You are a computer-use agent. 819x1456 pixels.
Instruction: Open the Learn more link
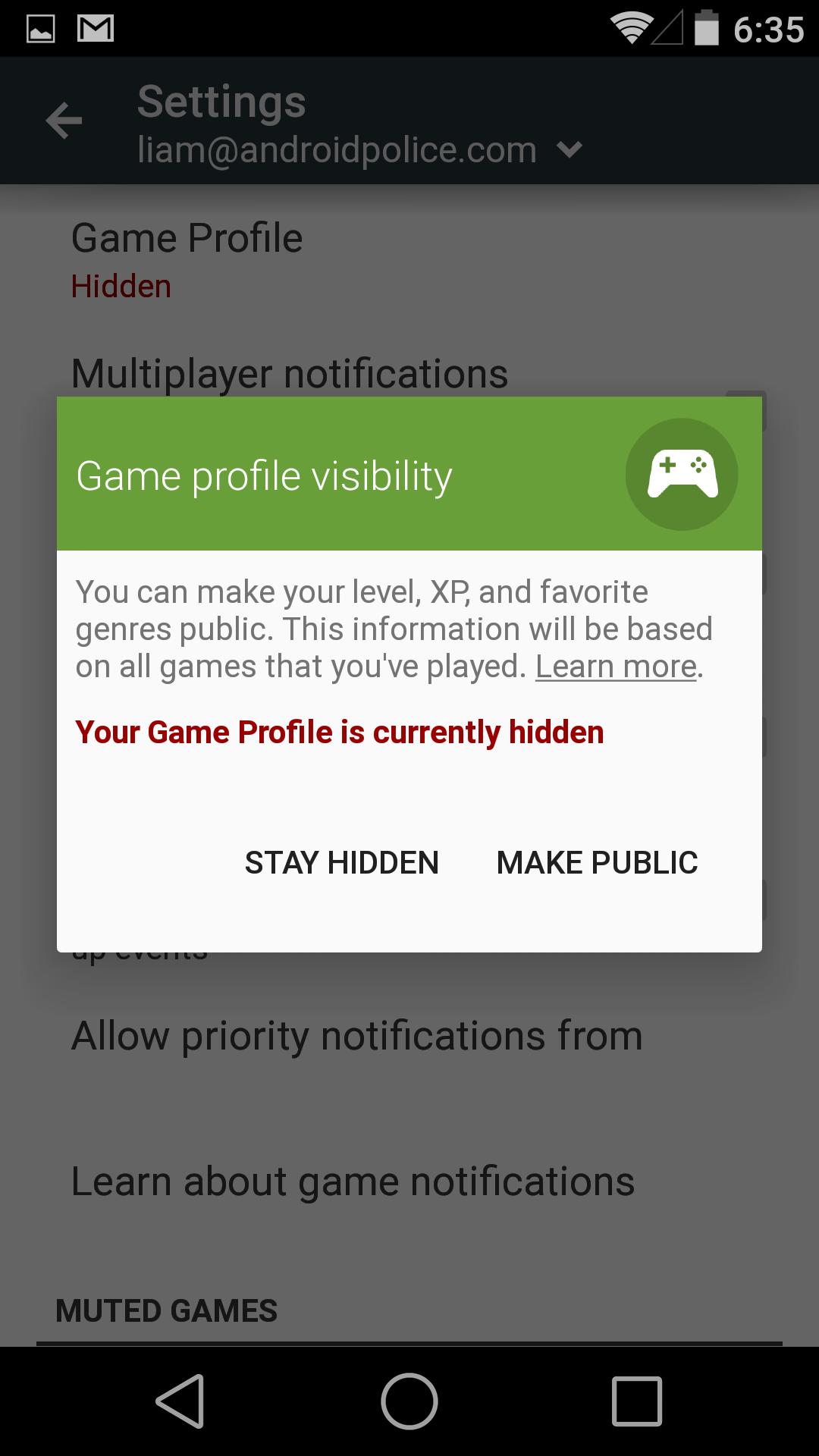coord(616,667)
